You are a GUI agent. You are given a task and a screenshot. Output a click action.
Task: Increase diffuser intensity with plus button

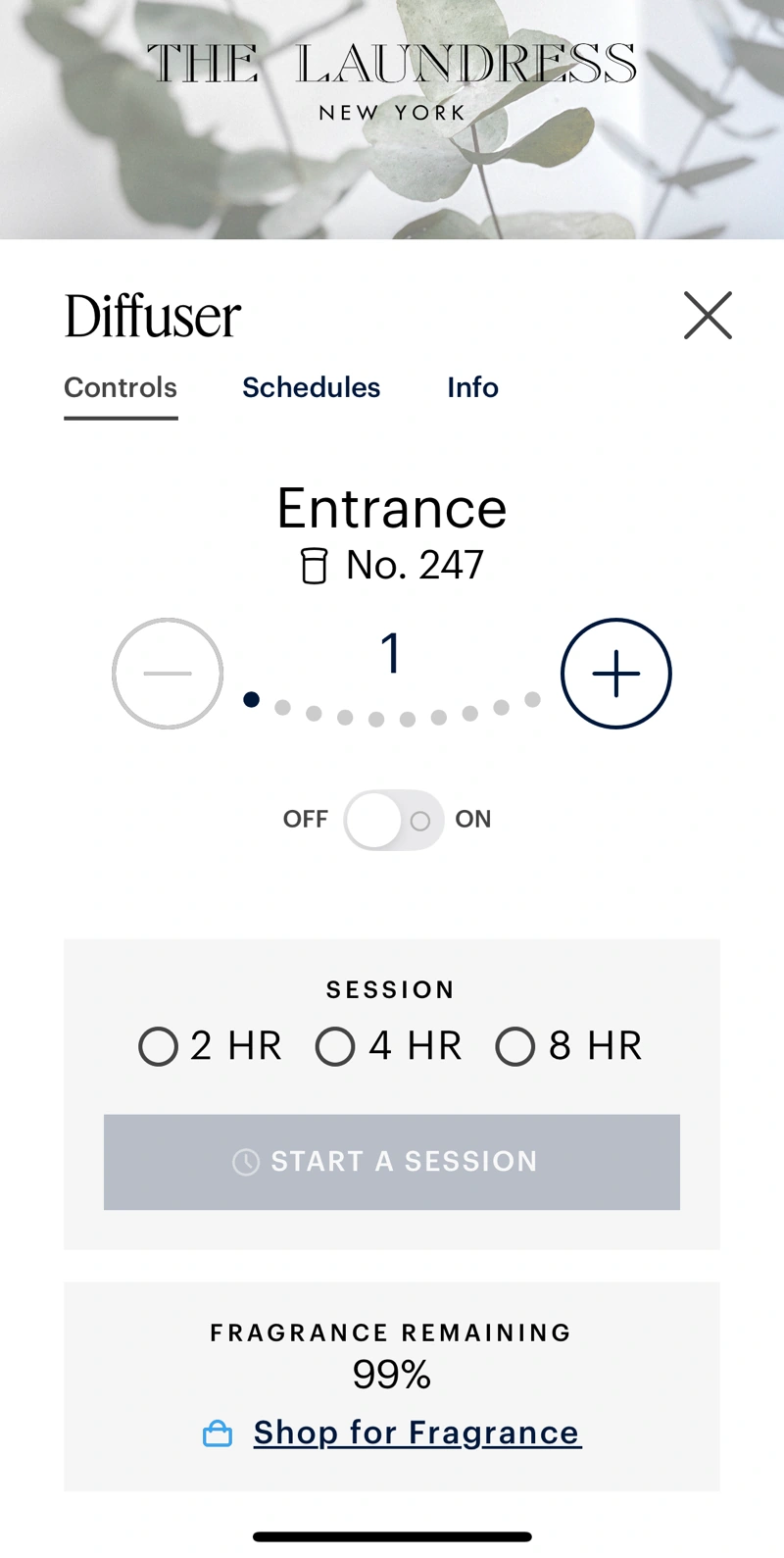(615, 674)
